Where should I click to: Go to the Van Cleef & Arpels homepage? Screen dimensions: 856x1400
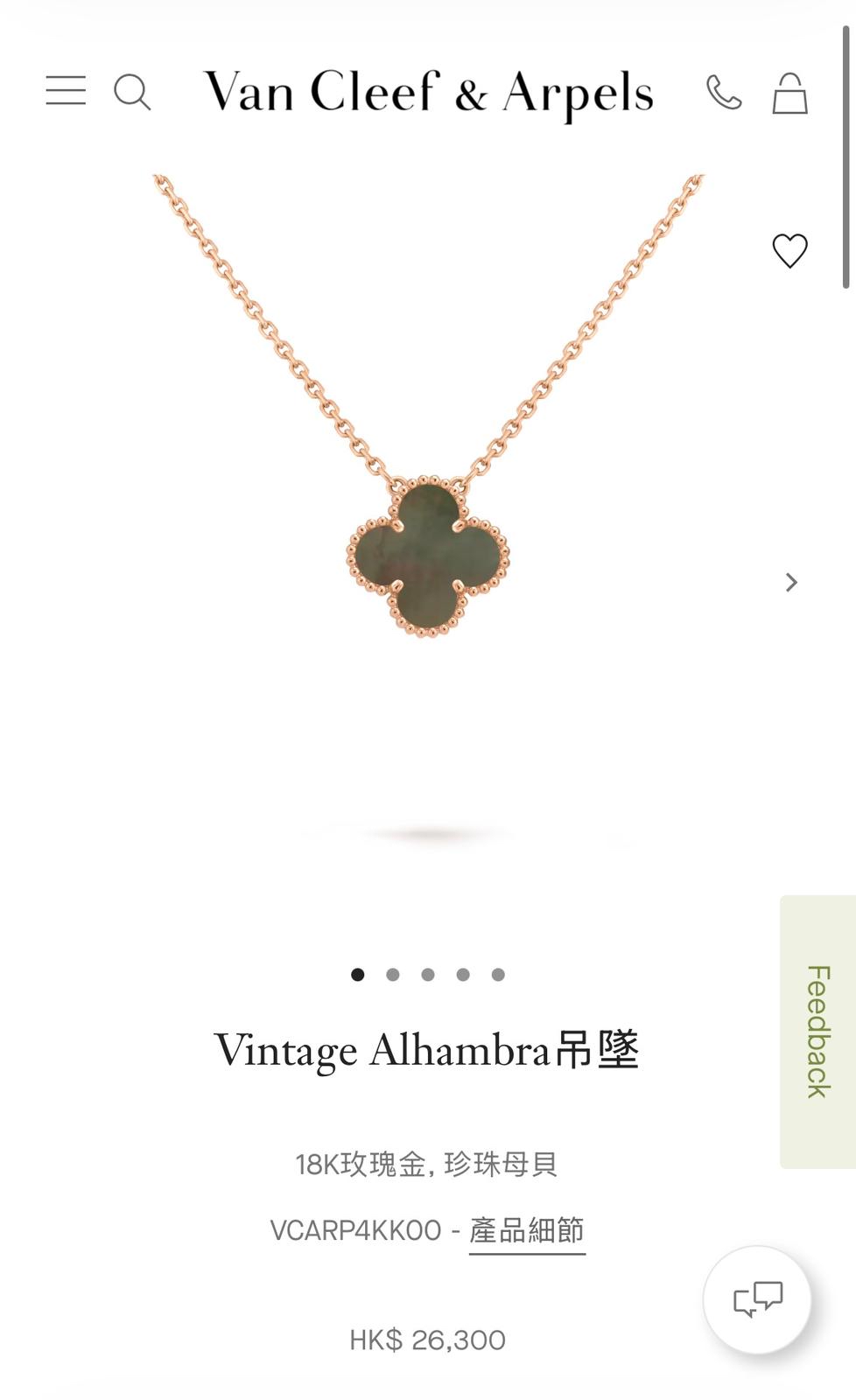pyautogui.click(x=428, y=93)
